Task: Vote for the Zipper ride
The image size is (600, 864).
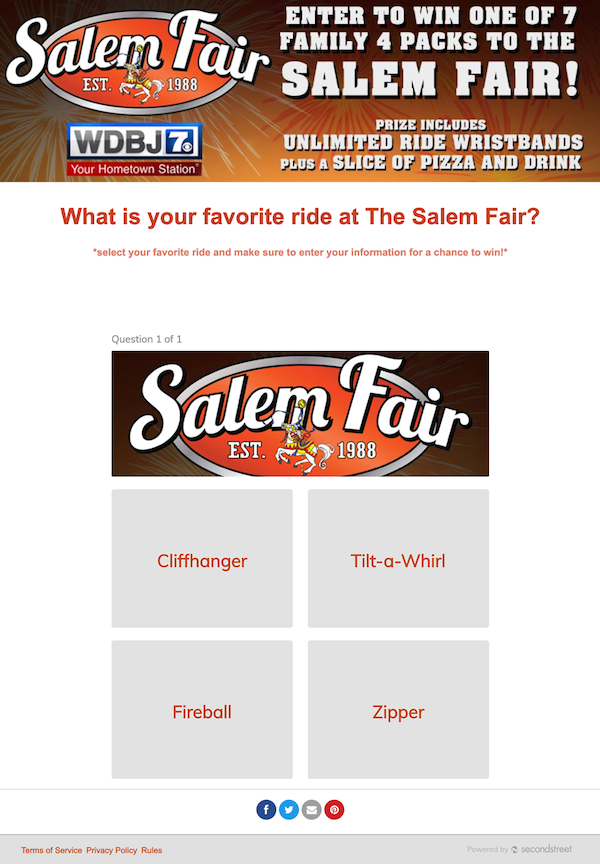Action: pyautogui.click(x=398, y=710)
